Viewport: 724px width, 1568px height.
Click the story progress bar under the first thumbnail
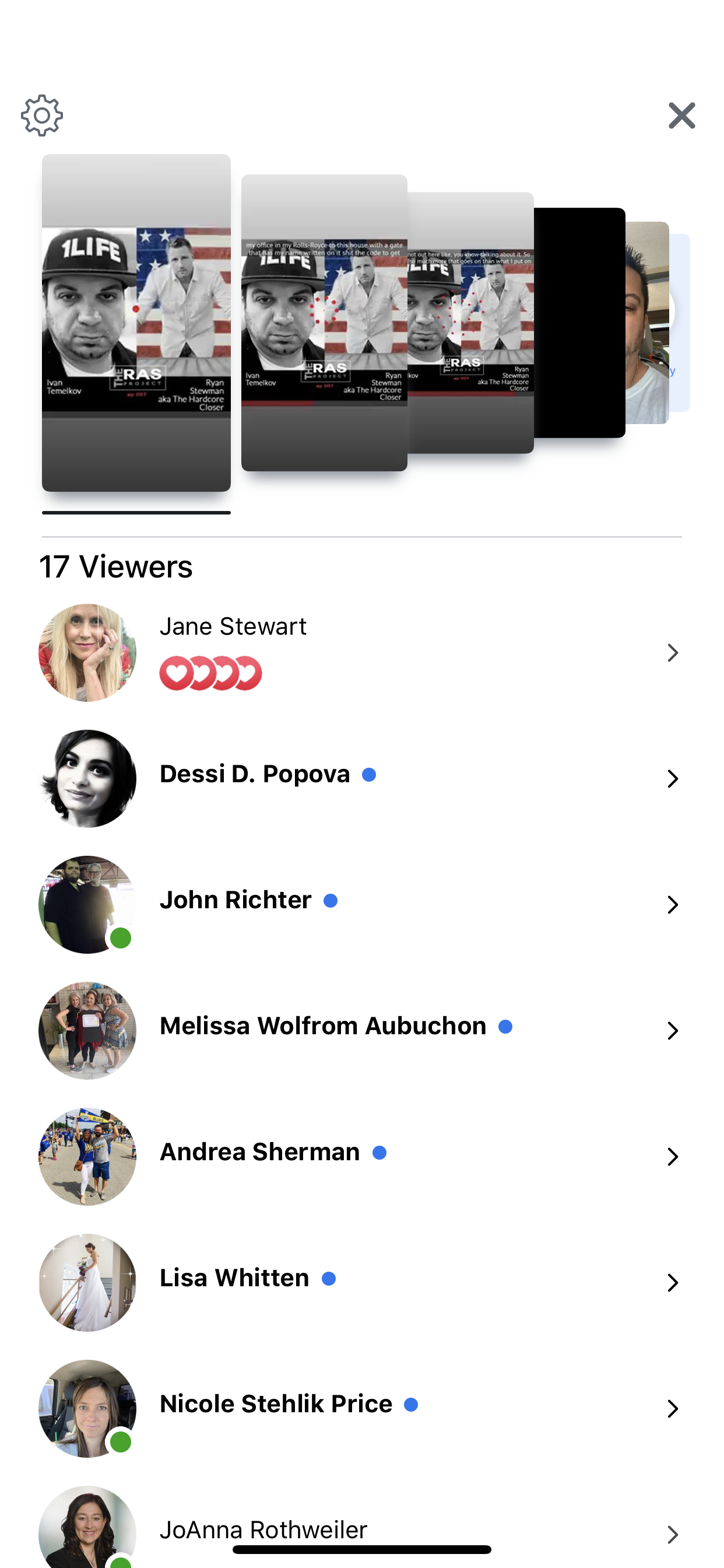(136, 513)
